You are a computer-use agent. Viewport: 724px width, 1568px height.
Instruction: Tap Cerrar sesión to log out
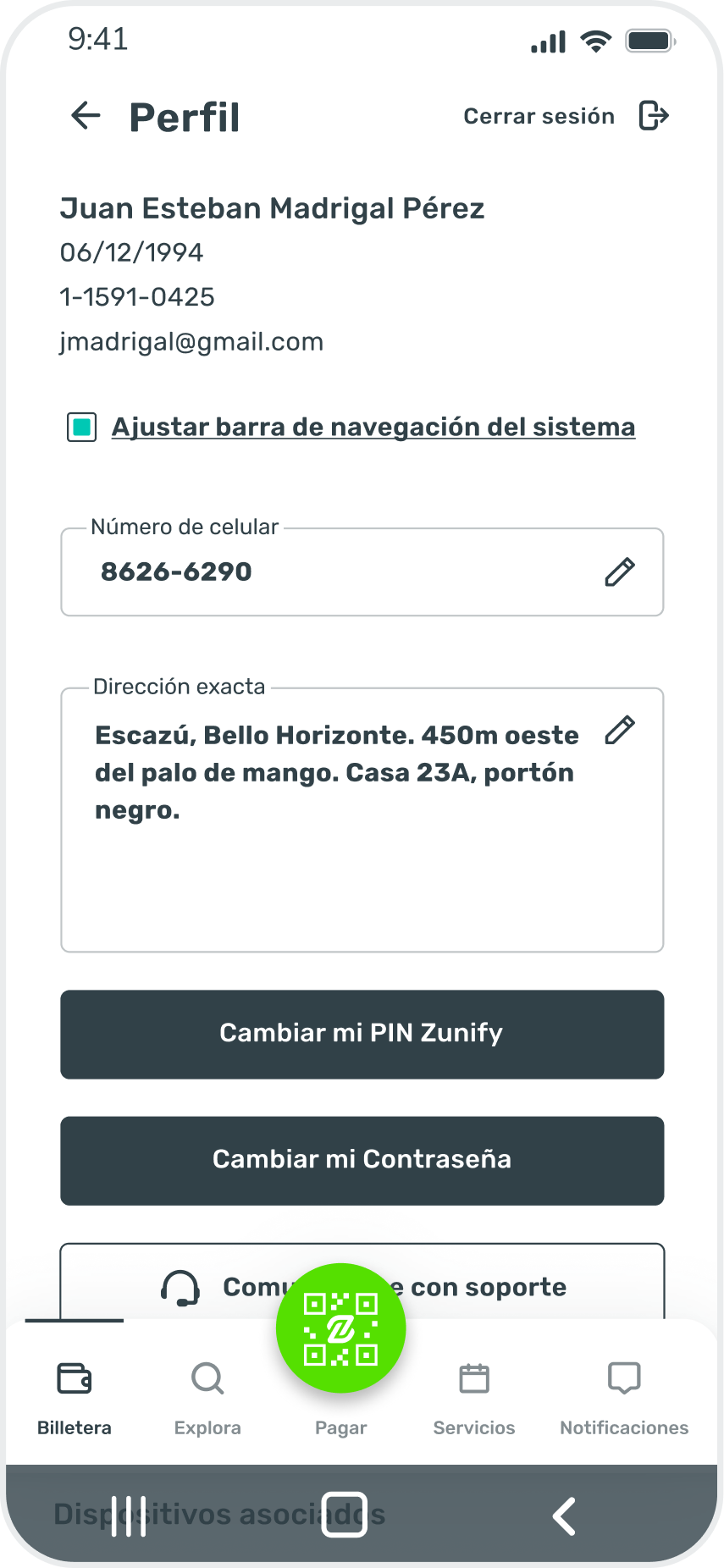click(566, 116)
